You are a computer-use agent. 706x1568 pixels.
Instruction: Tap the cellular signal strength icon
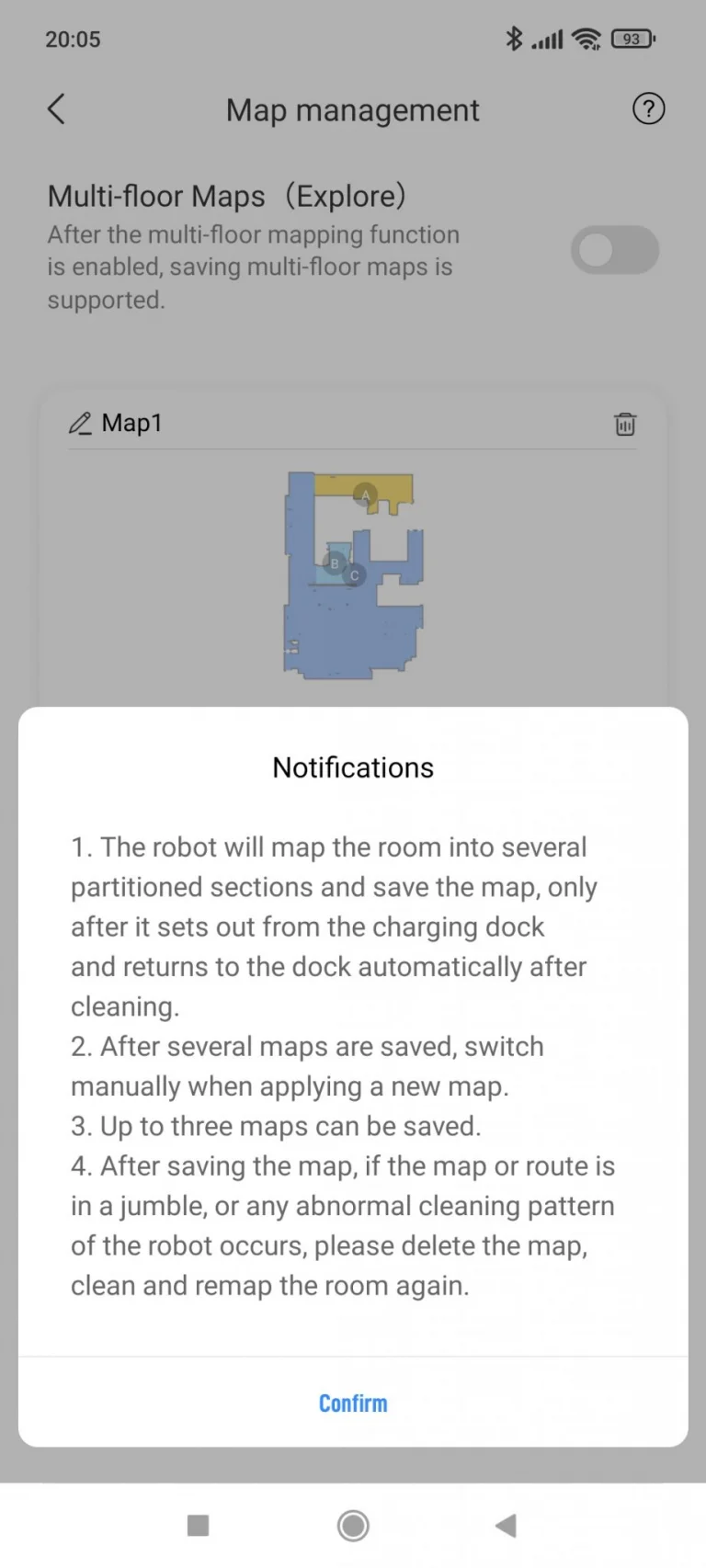[549, 39]
